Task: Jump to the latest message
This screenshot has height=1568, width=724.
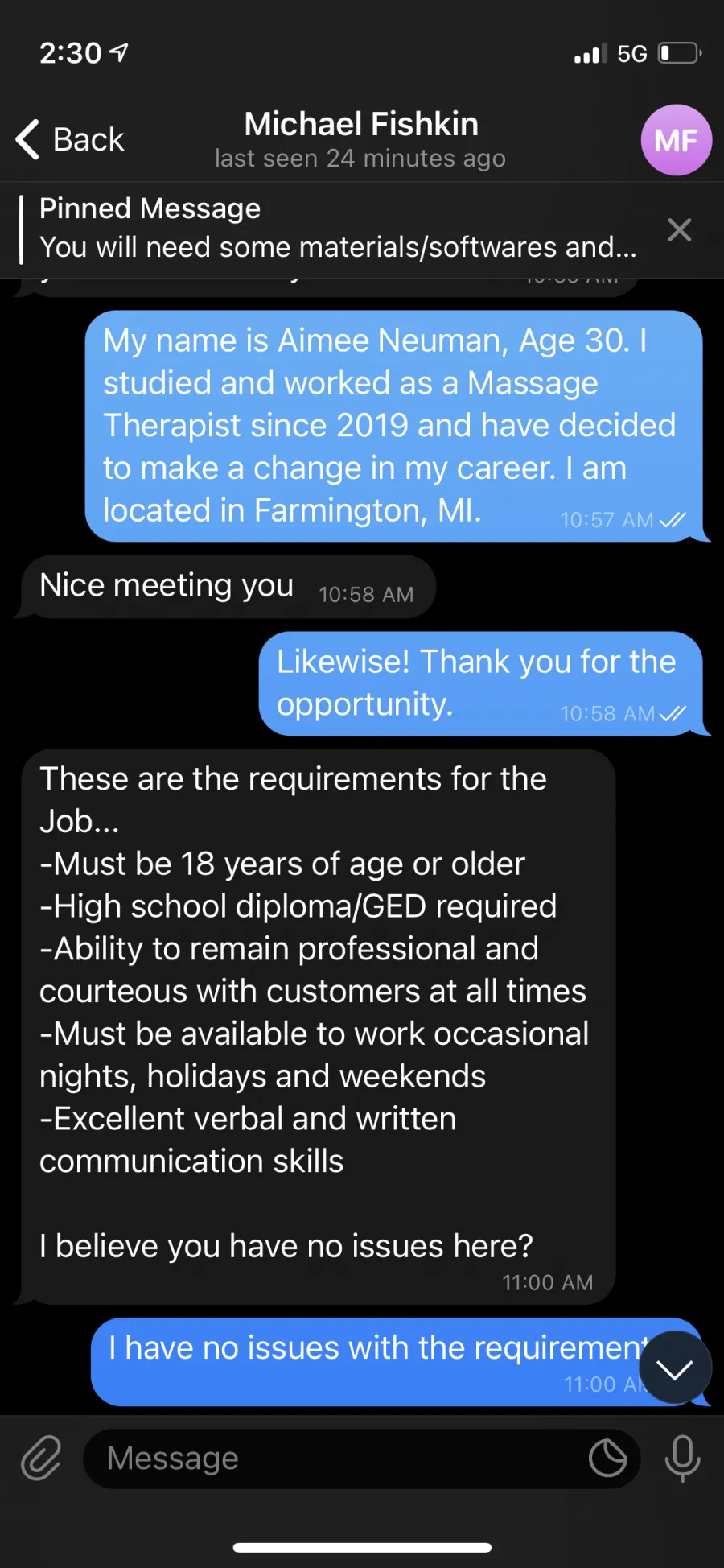Action: [675, 1368]
